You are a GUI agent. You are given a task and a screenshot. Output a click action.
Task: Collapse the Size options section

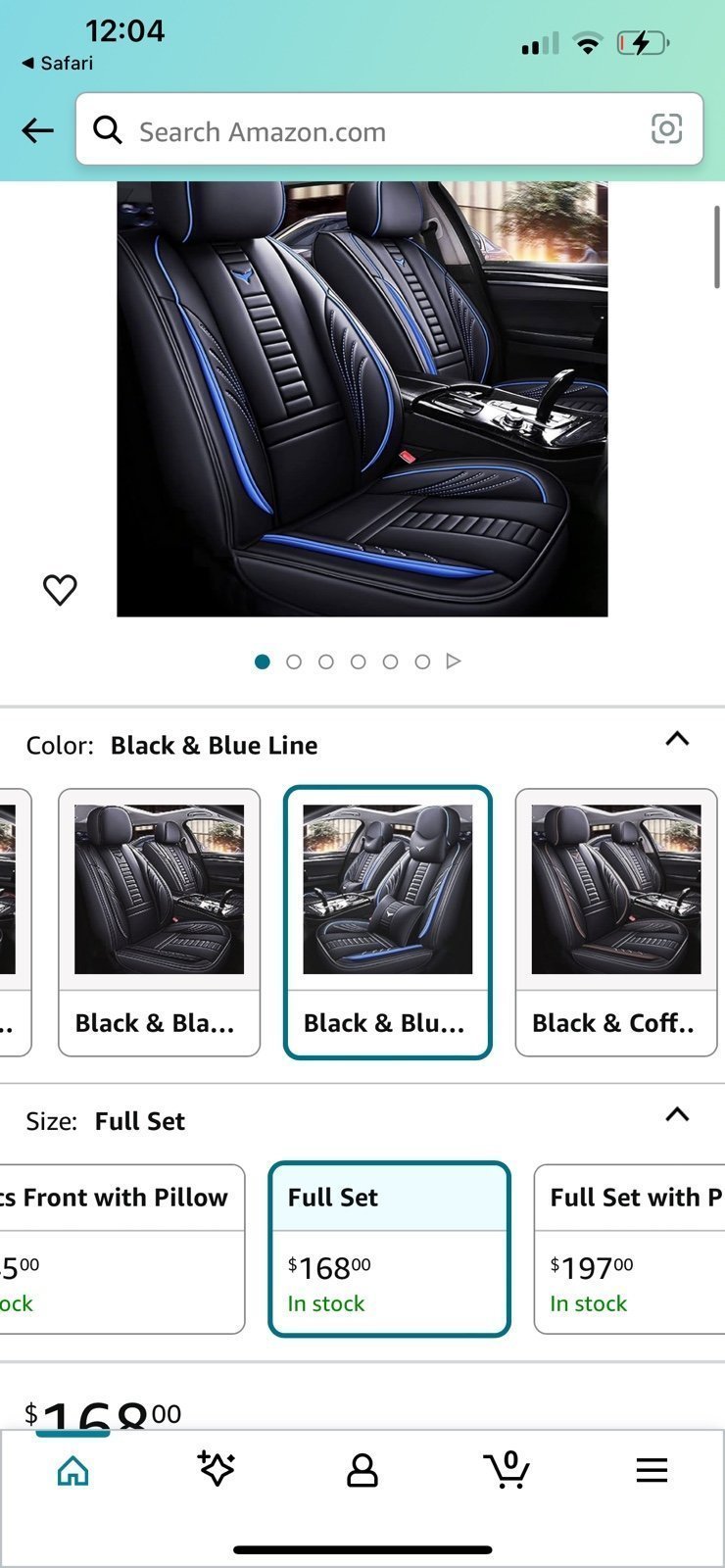click(677, 1115)
